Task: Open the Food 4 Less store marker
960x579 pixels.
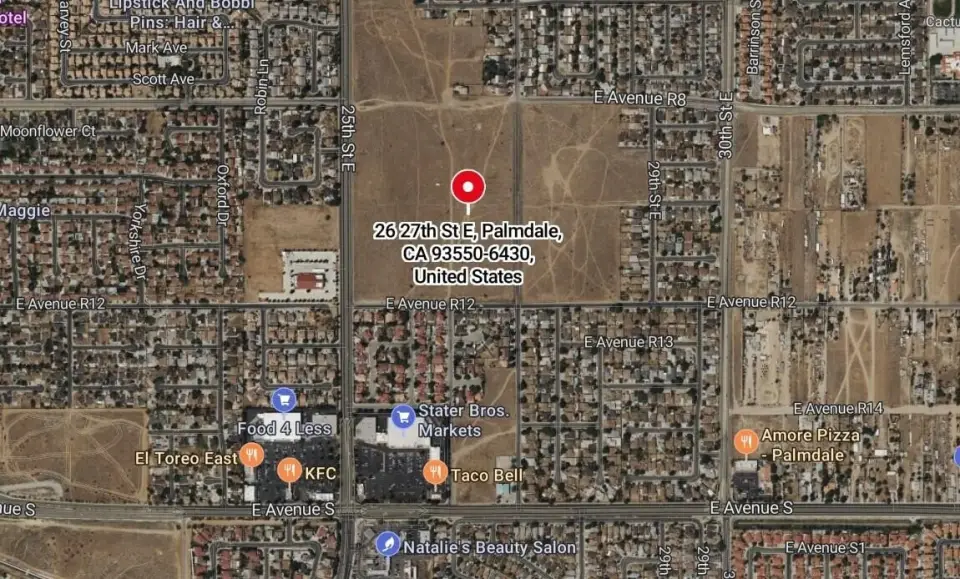Action: click(x=283, y=399)
